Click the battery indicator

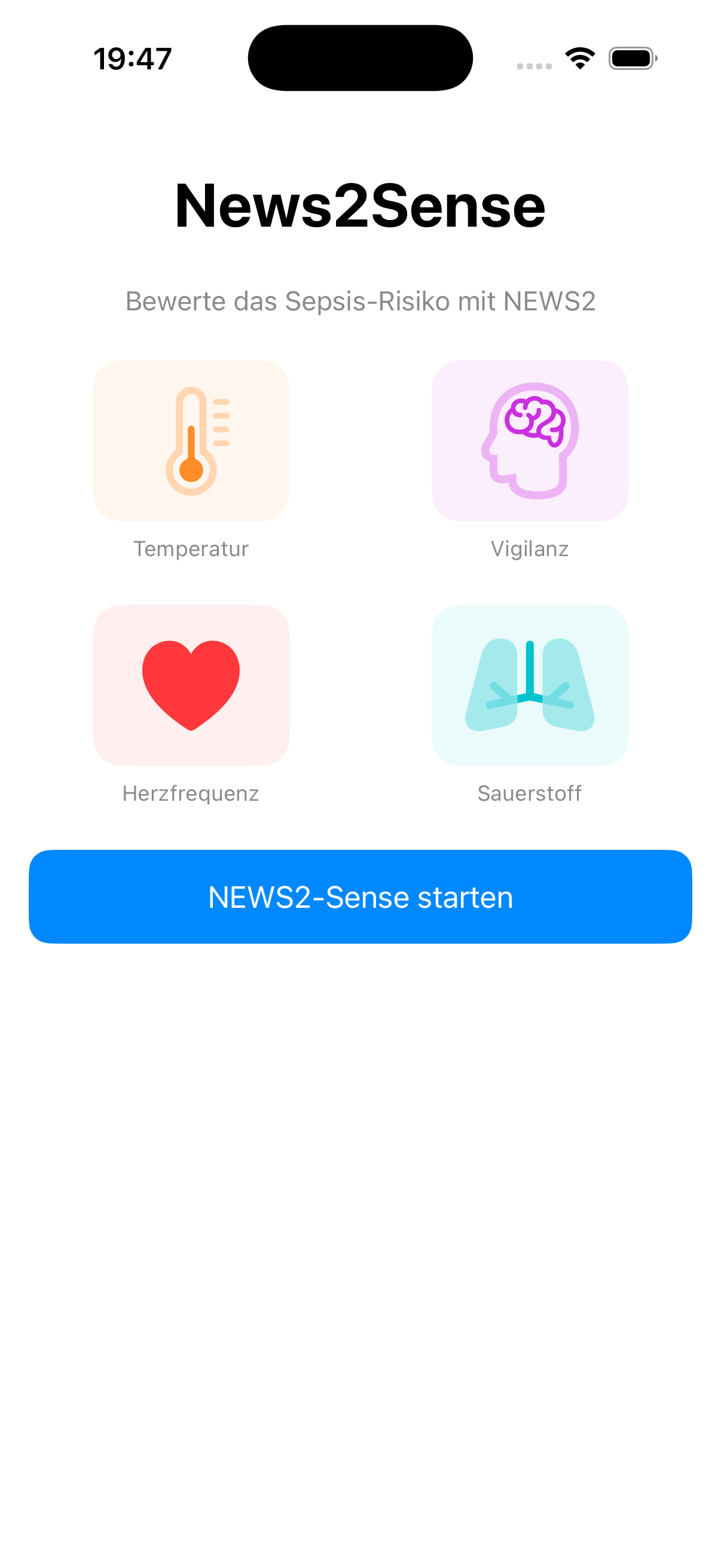pos(631,58)
